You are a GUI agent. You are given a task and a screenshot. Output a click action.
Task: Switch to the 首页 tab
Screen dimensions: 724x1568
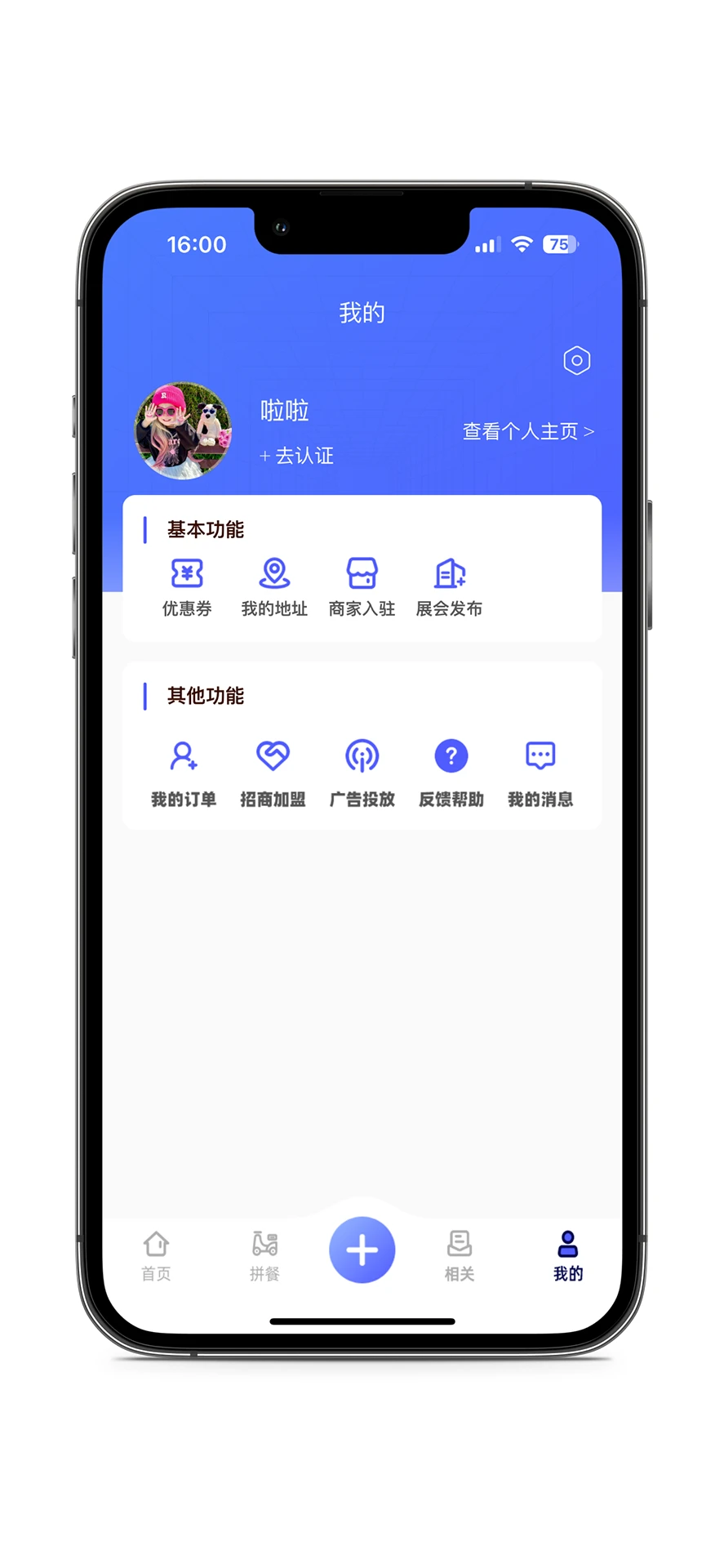pyautogui.click(x=156, y=1256)
